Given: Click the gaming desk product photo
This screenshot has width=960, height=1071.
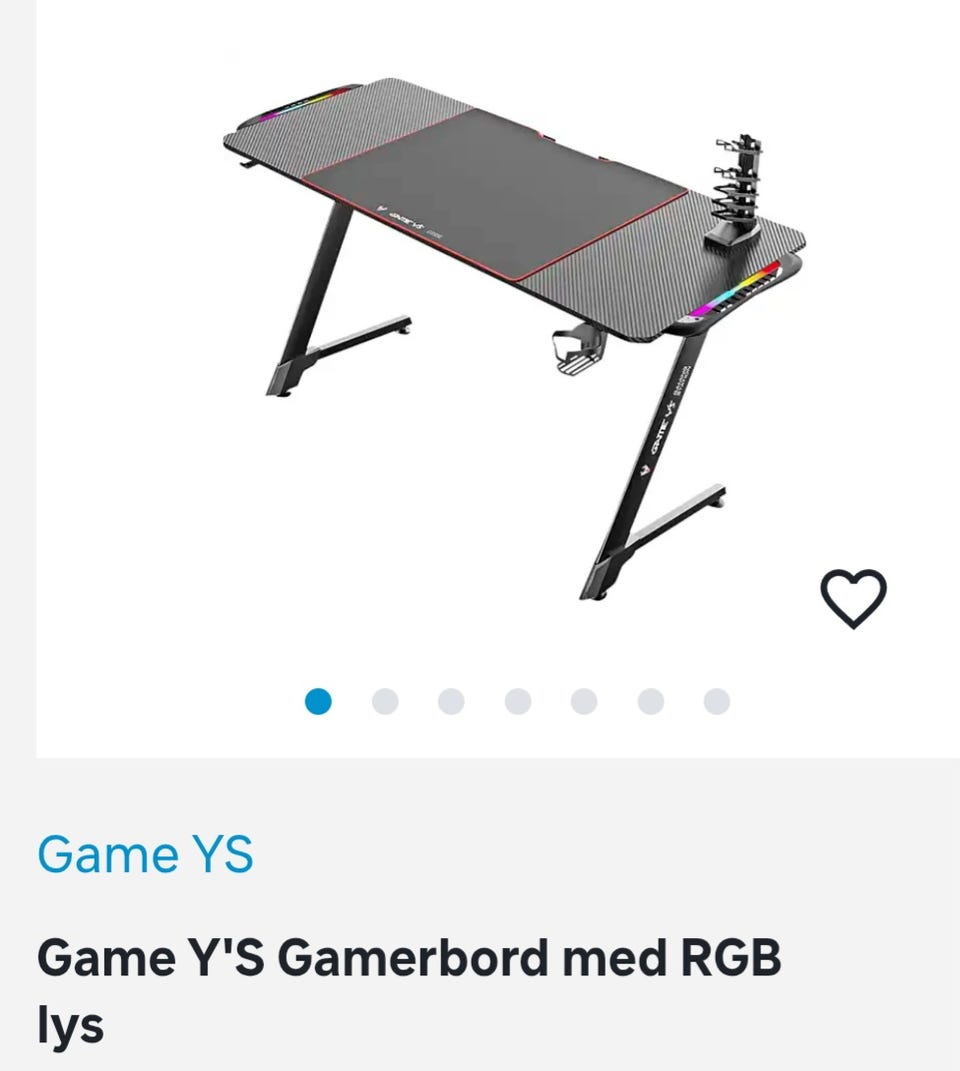Looking at the screenshot, I should click(500, 300).
